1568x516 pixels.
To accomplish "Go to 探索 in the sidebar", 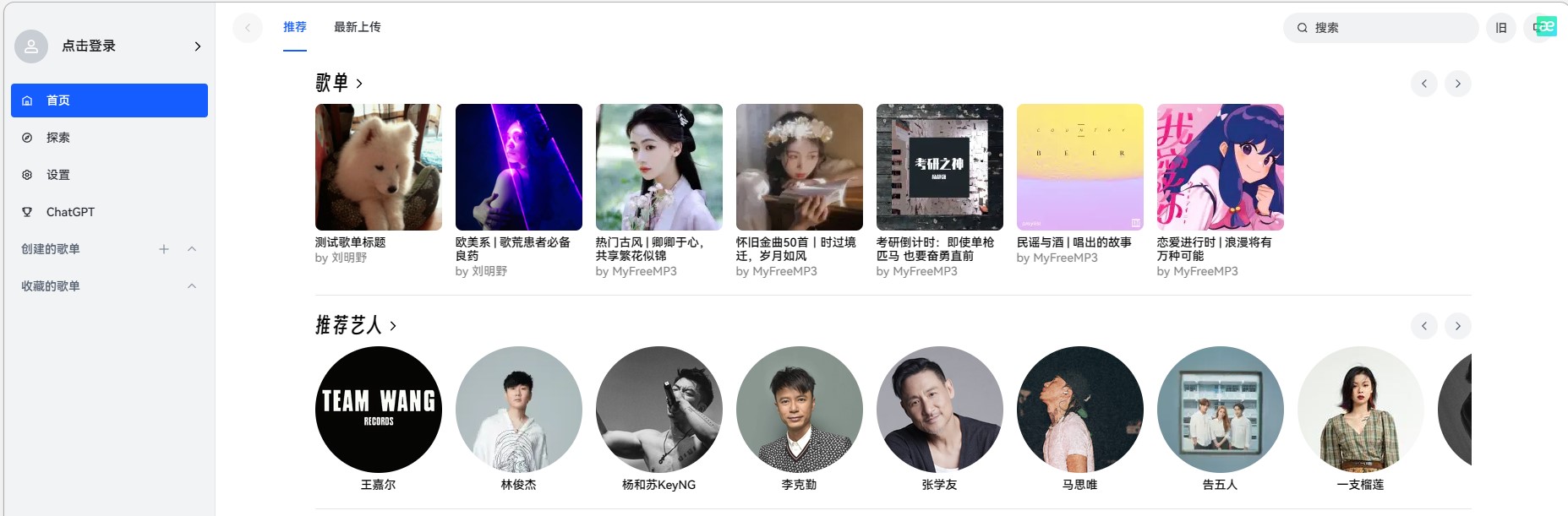I will click(58, 138).
